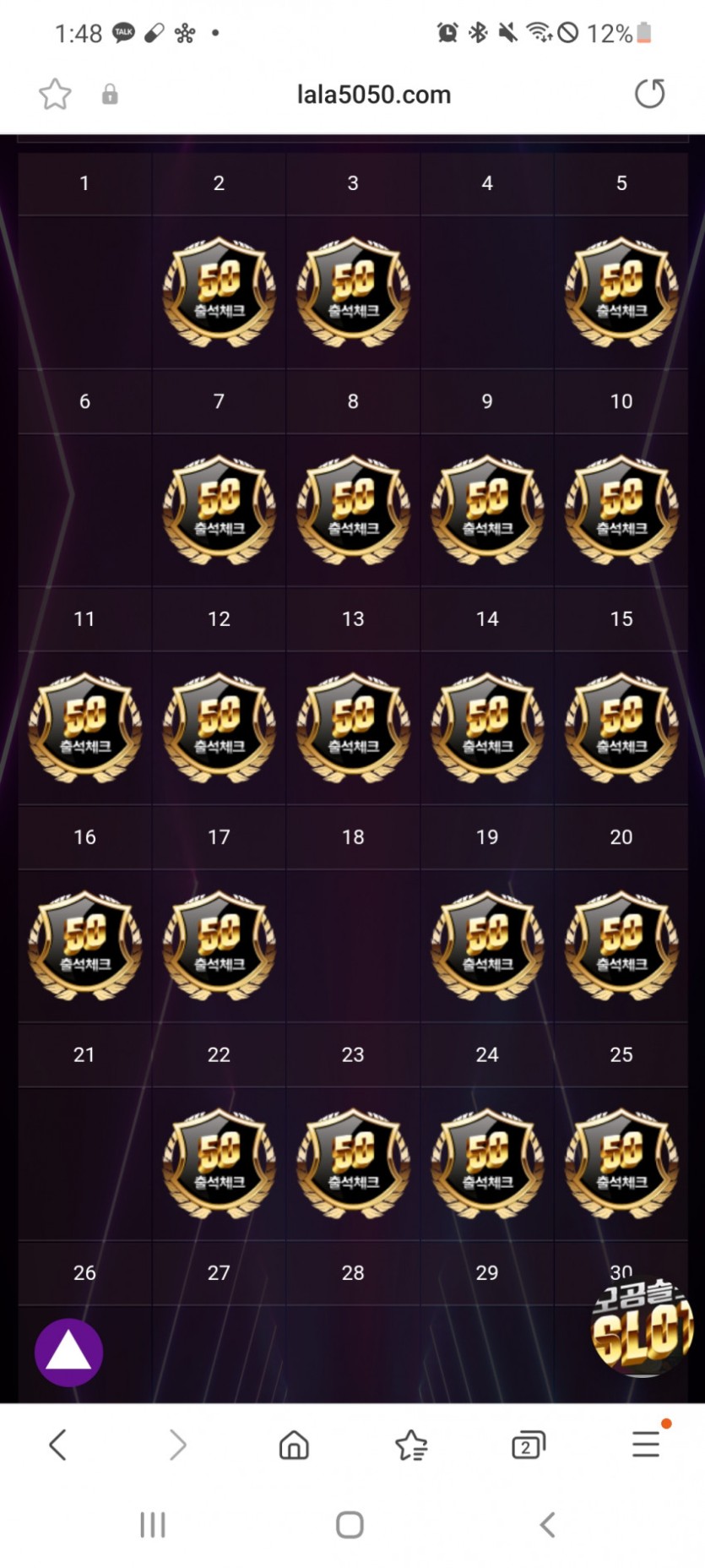Go back to the previous browser page
The width and height of the screenshot is (705, 1568).
tap(57, 1445)
